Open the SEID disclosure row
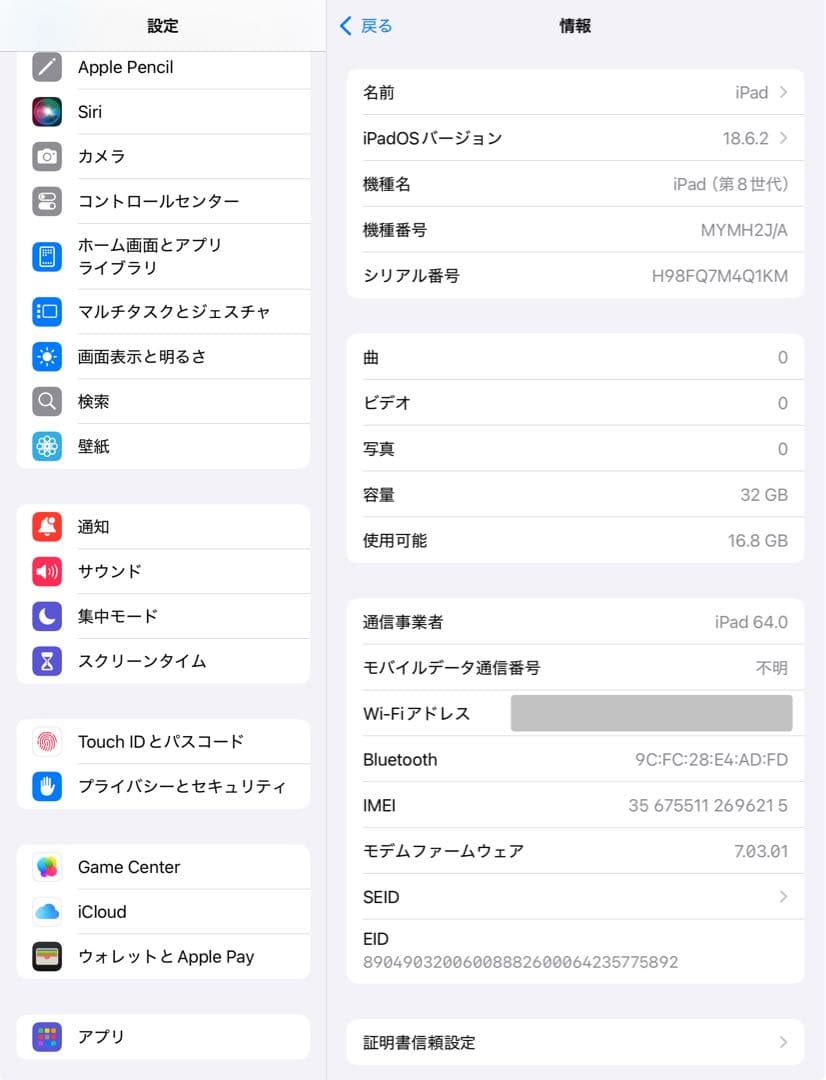Image resolution: width=826 pixels, height=1080 pixels. coord(575,897)
